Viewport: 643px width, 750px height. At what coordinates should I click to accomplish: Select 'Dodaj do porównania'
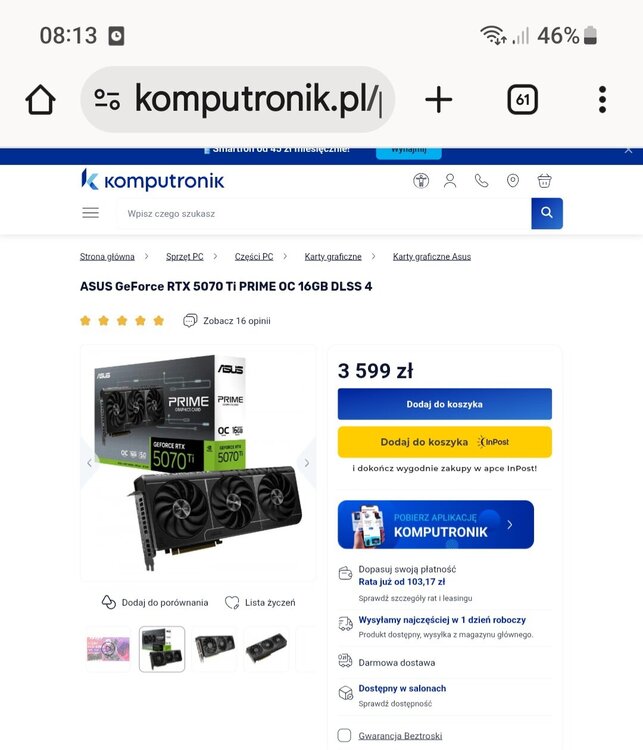click(155, 602)
